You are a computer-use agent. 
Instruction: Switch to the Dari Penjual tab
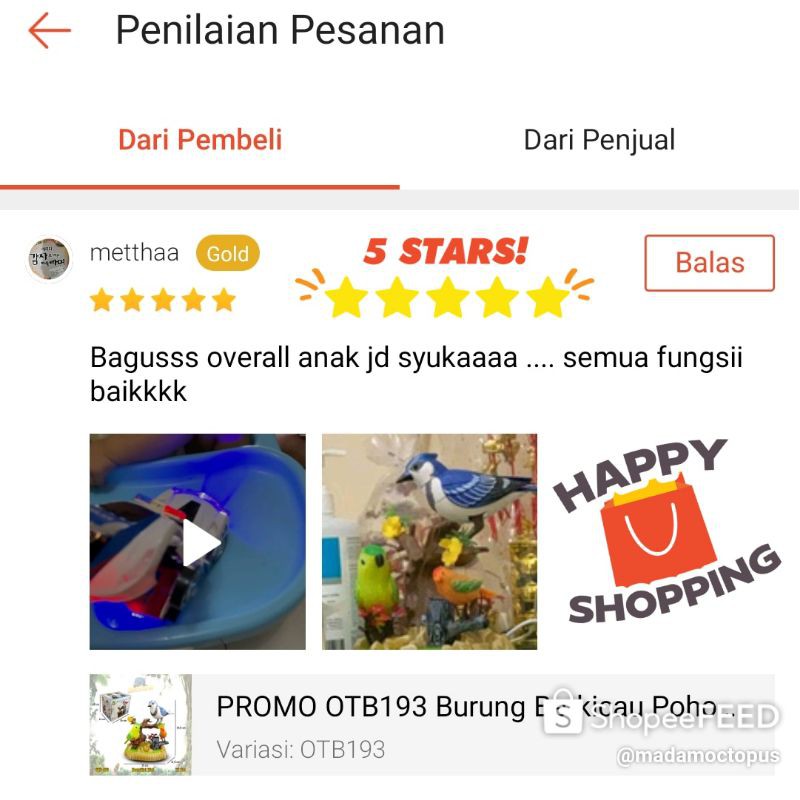[599, 140]
